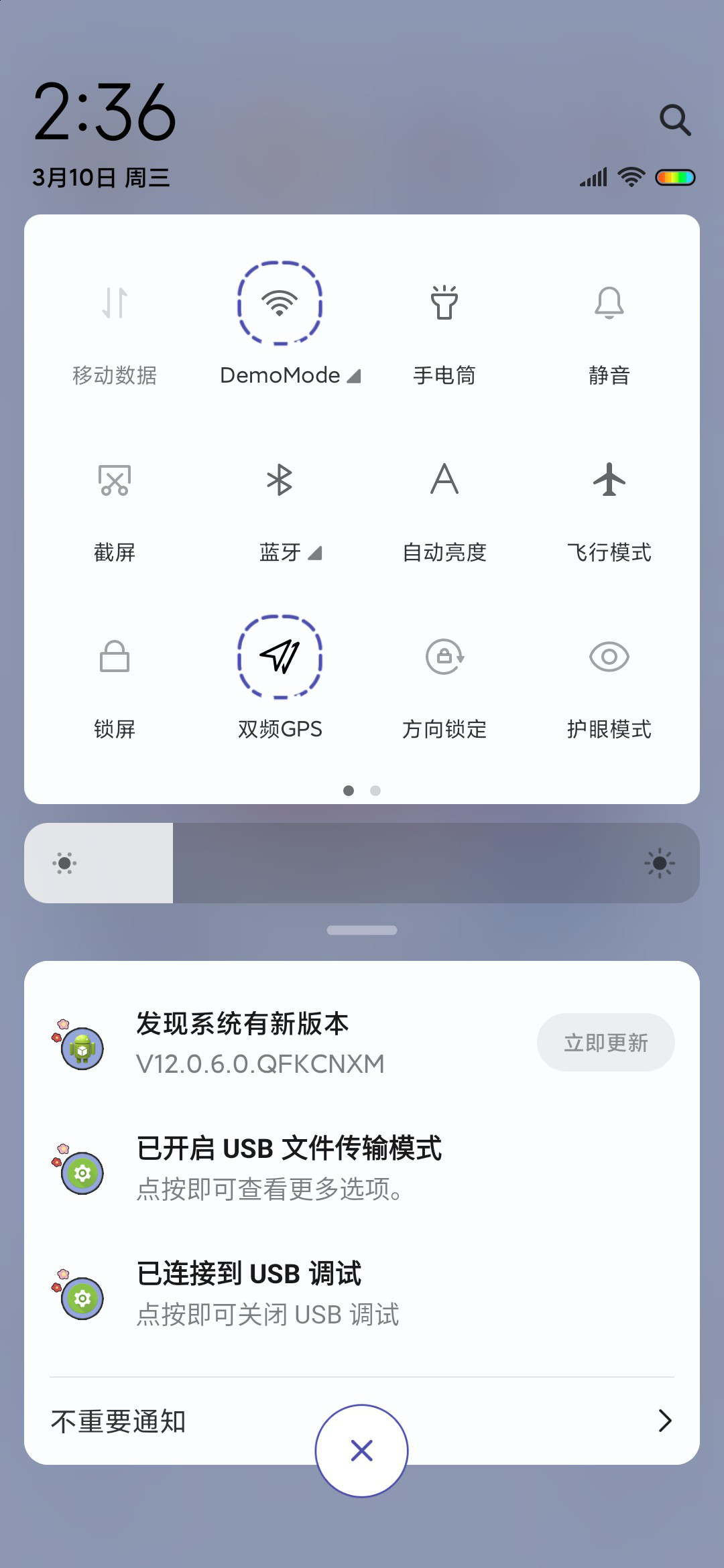The width and height of the screenshot is (724, 1568).
Task: Open the system update V12.0.6.0 notification
Action: pyautogui.click(x=362, y=1044)
